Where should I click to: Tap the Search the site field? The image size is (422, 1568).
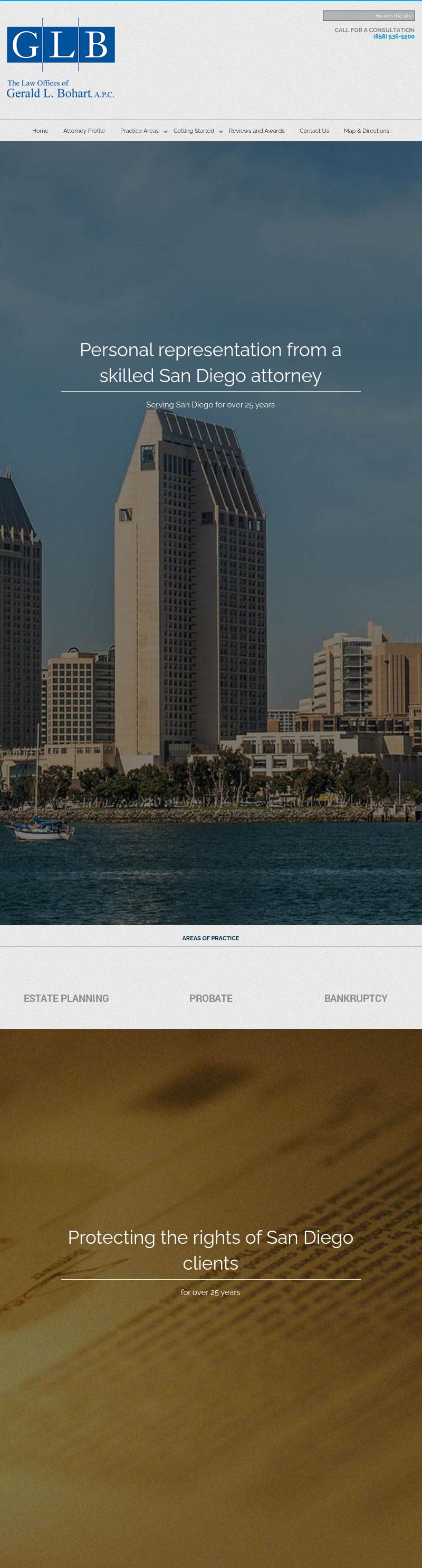(x=368, y=16)
